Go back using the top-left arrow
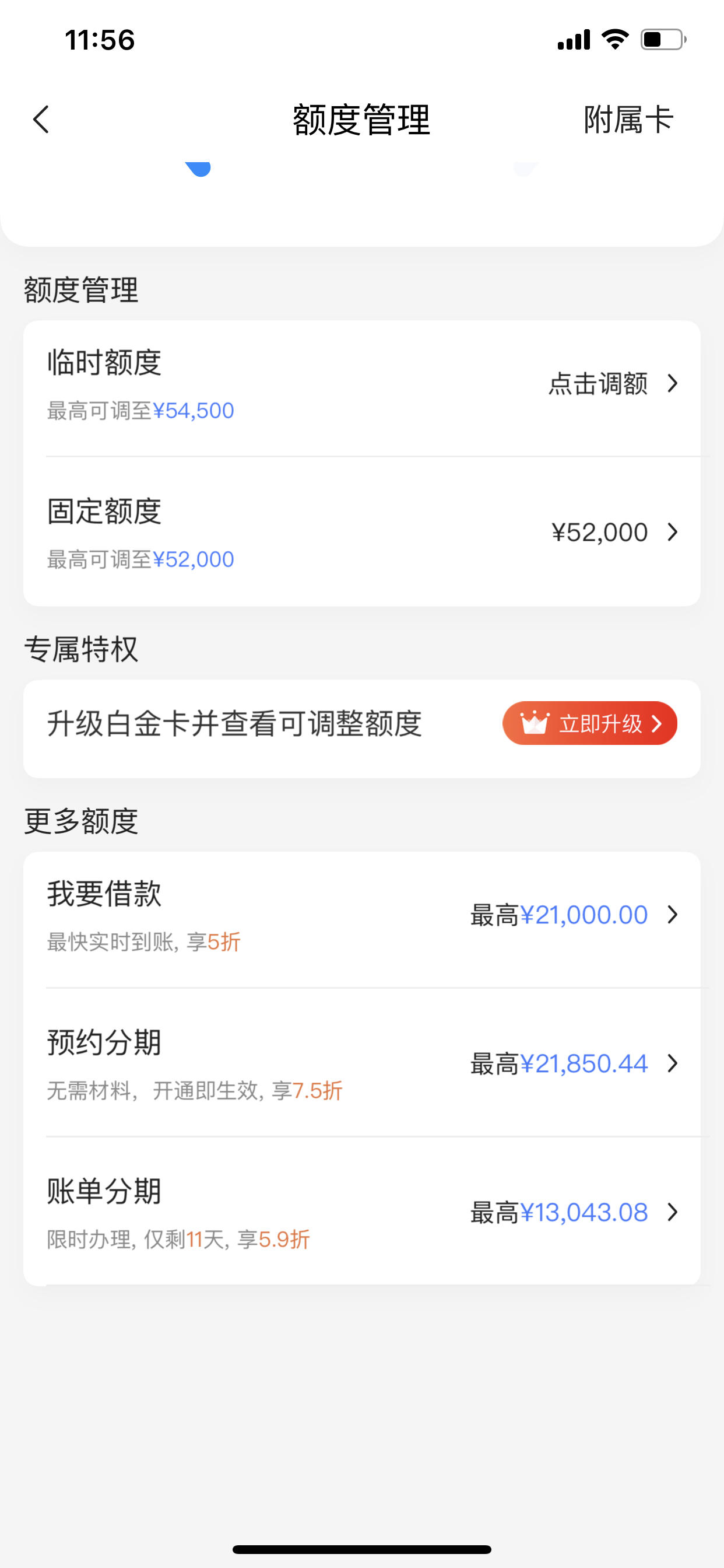Screen dimensions: 724x1568 pyautogui.click(x=41, y=120)
